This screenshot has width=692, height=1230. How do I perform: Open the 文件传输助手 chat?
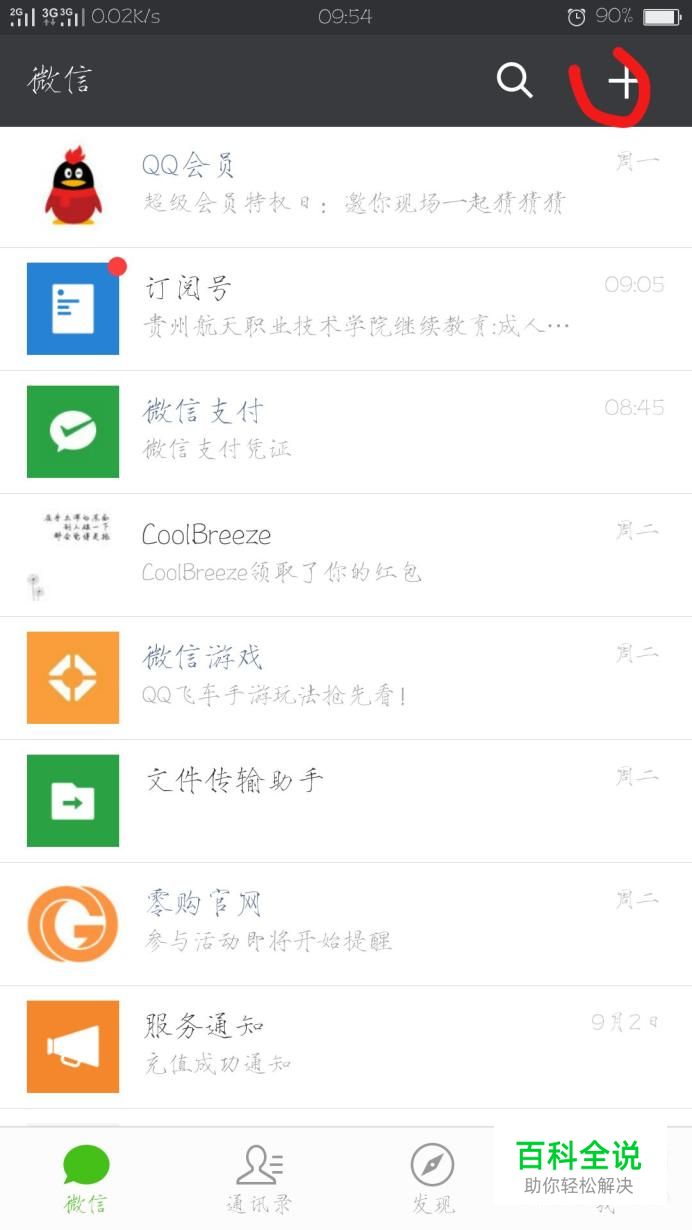click(x=346, y=801)
